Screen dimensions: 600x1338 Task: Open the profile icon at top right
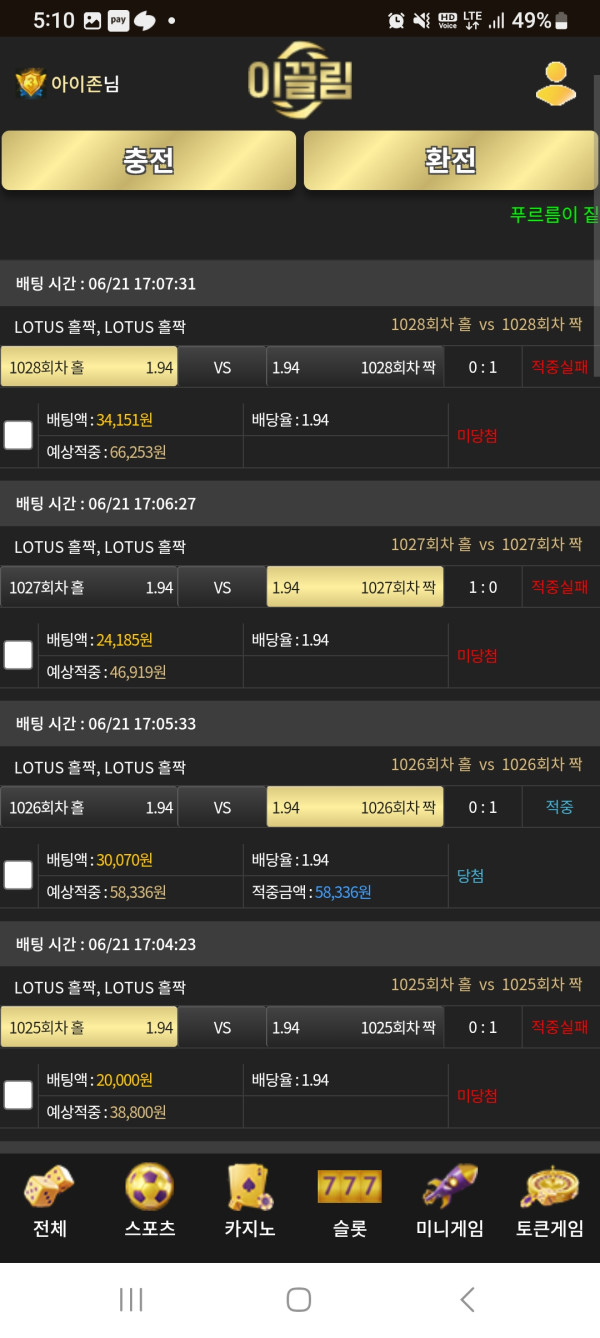tap(555, 84)
